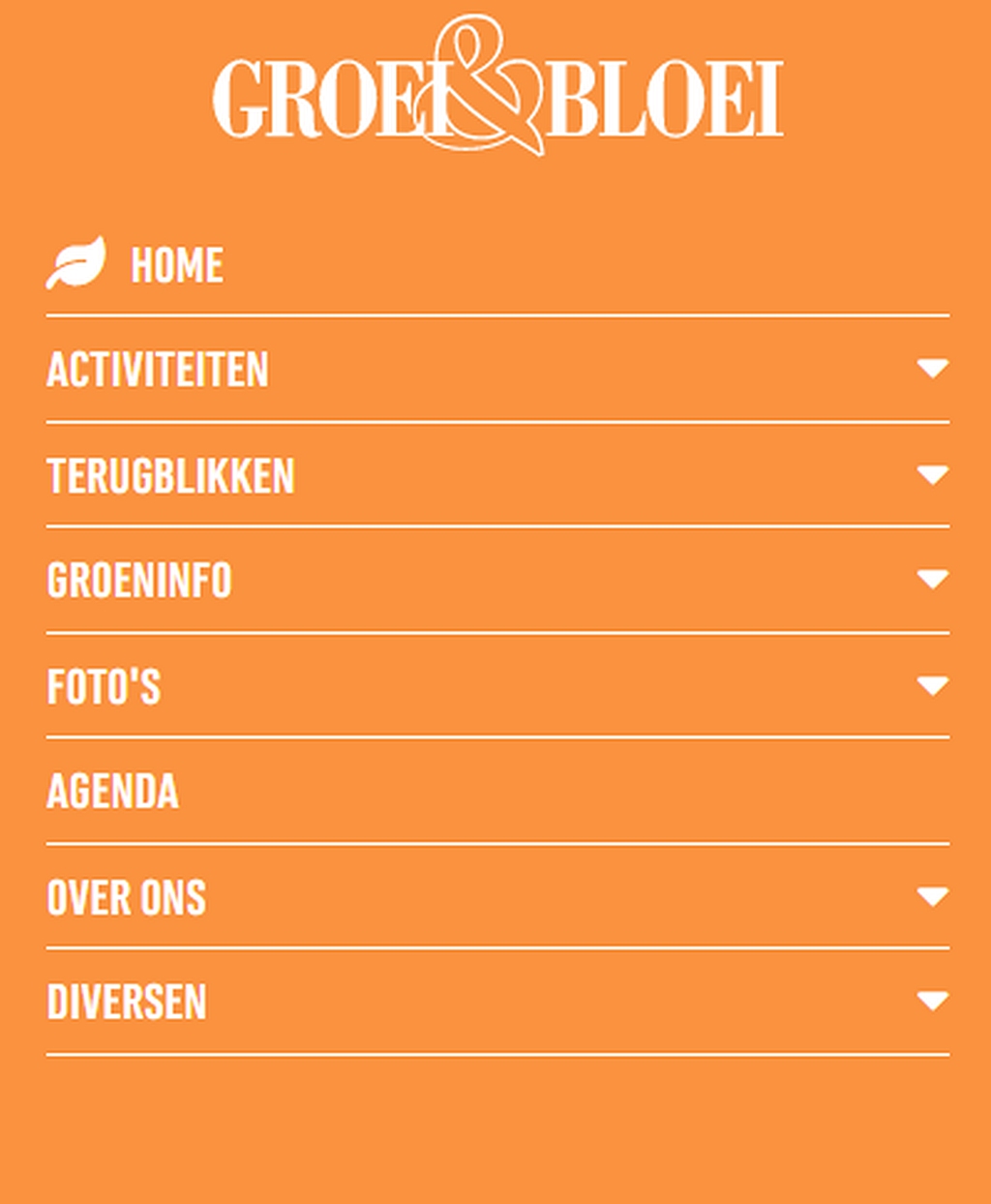Expand the Foto's submenu arrow

[932, 685]
